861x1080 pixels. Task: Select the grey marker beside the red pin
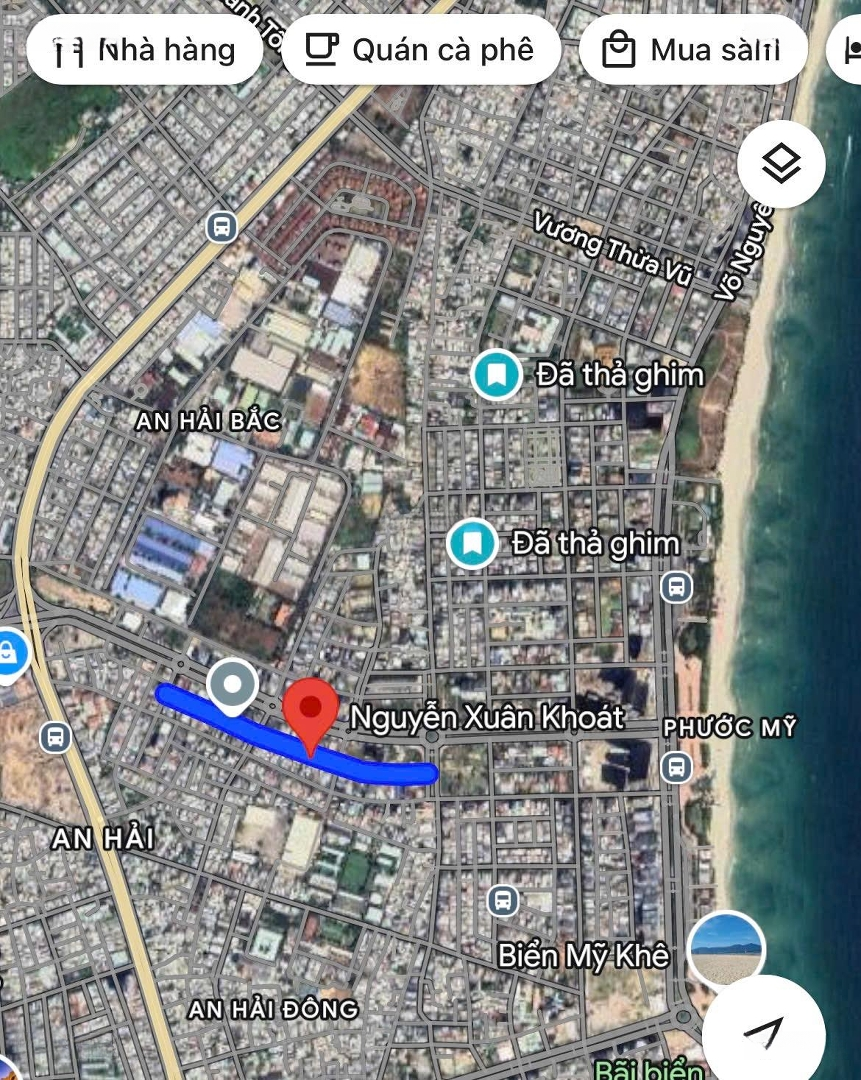click(233, 686)
